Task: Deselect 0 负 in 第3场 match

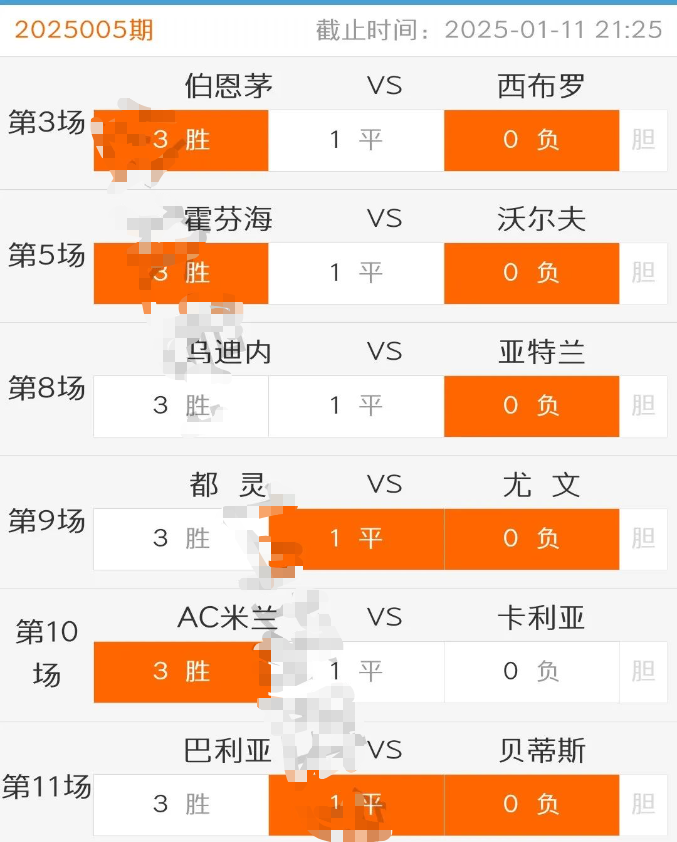Action: click(531, 140)
